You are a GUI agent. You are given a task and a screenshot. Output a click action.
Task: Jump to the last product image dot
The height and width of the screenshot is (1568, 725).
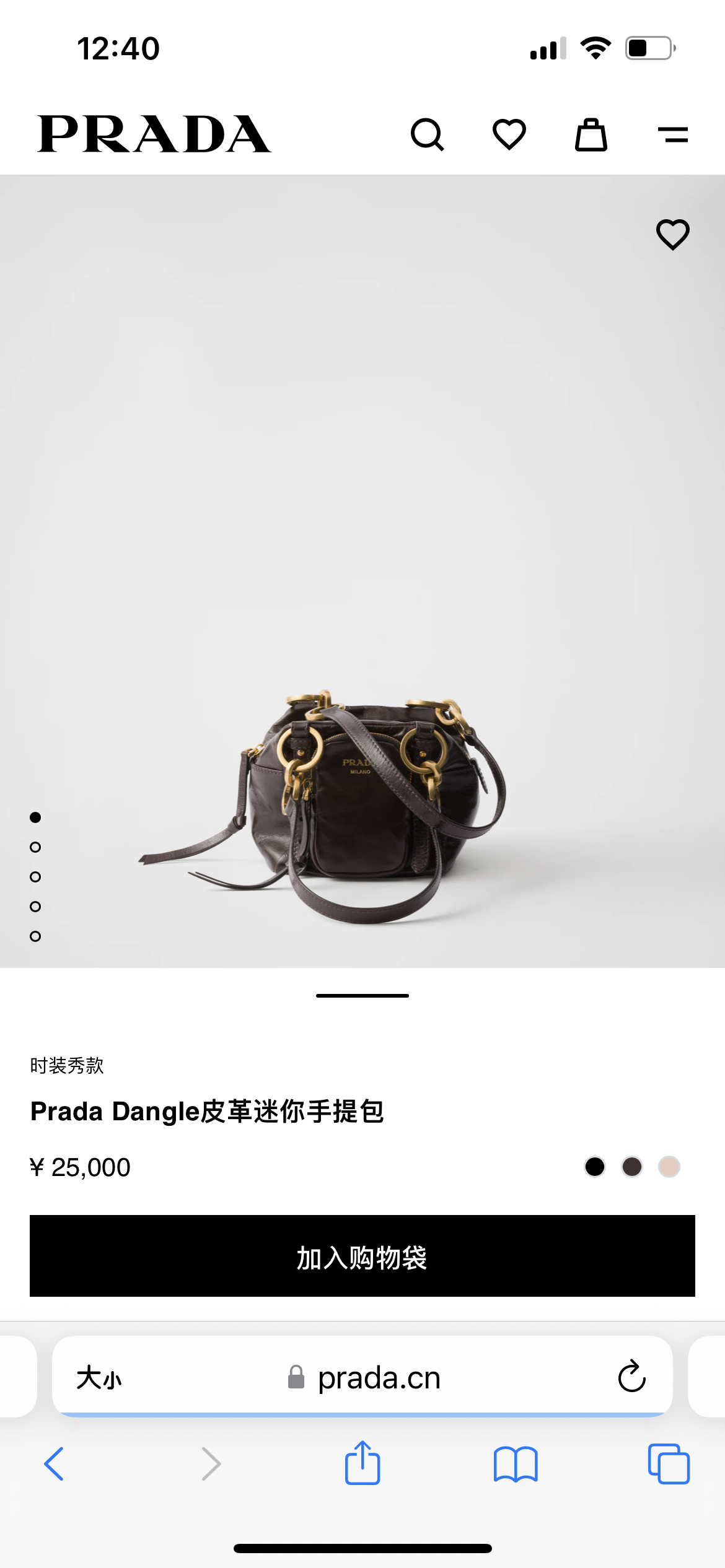pyautogui.click(x=35, y=936)
